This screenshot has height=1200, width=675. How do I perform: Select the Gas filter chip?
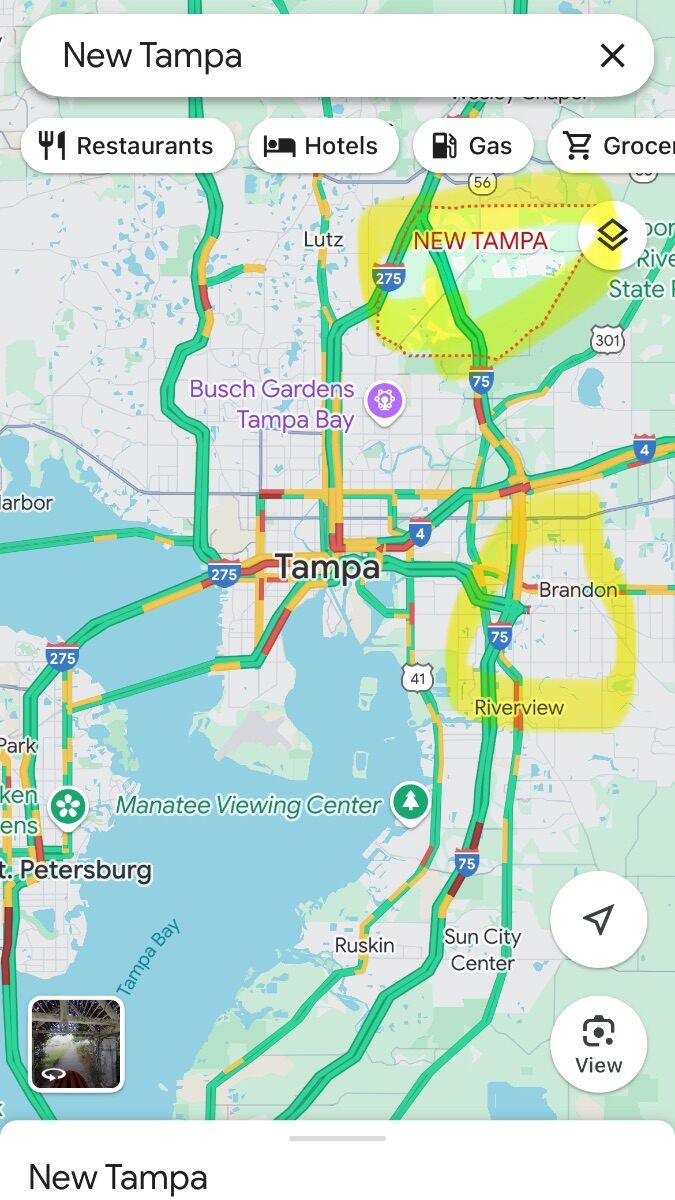pos(473,146)
